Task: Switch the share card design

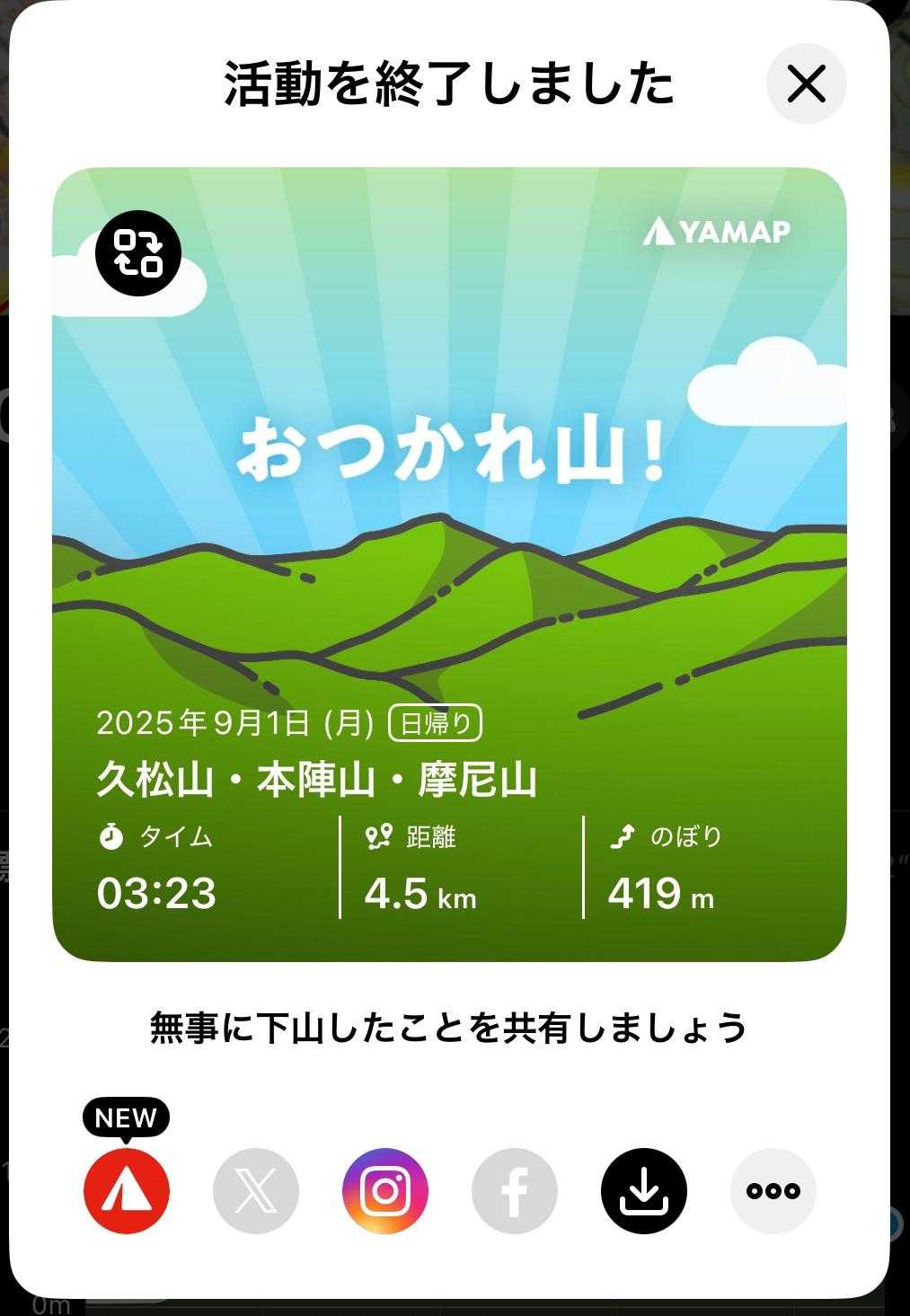Action: pos(138,252)
